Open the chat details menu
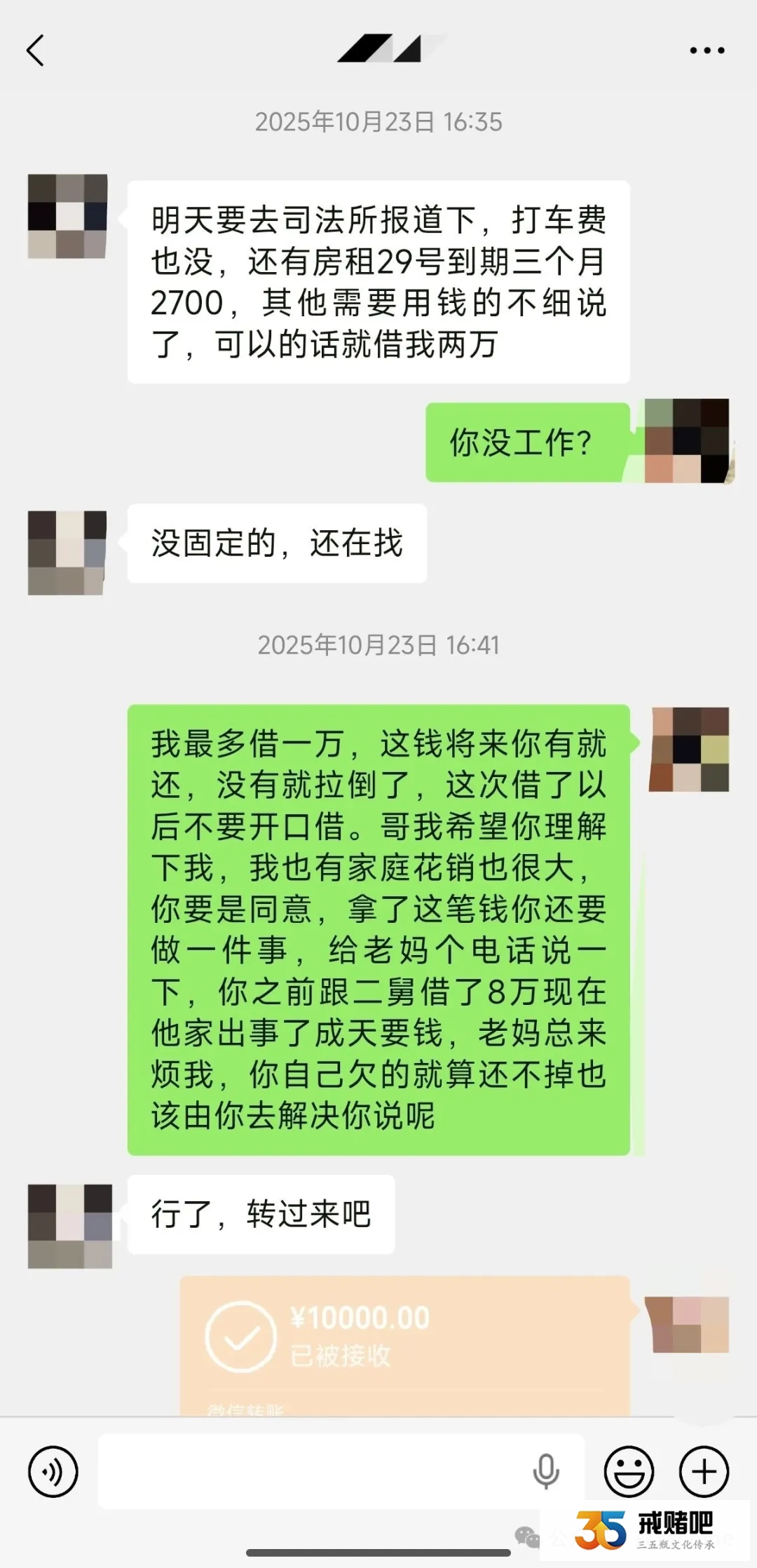This screenshot has height=1568, width=757. click(707, 50)
